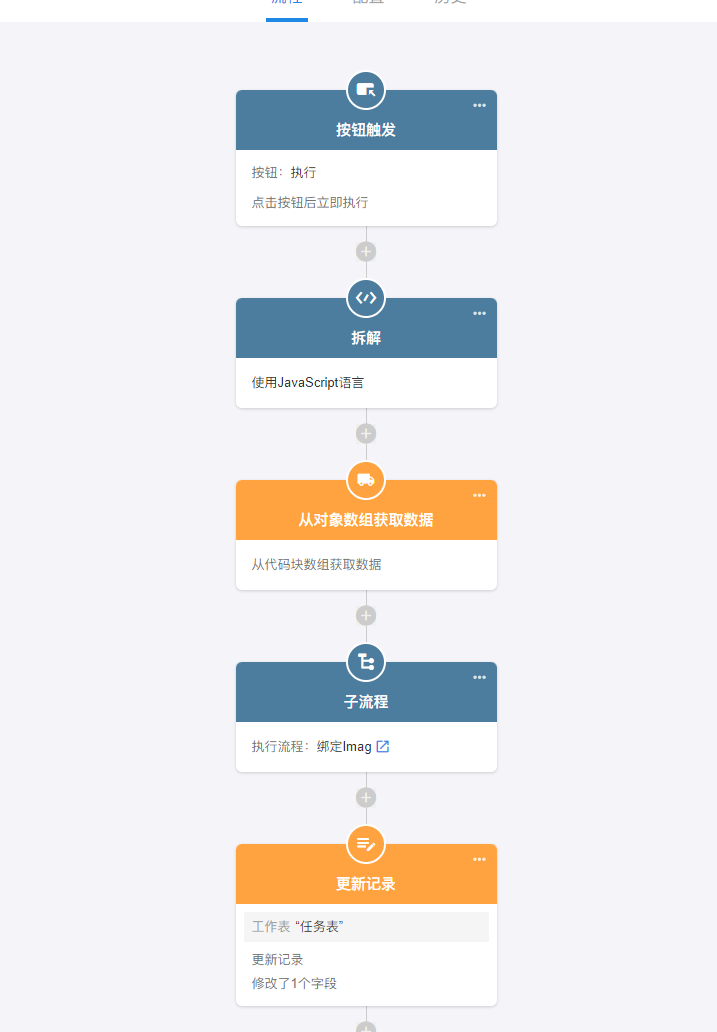Insert a node after 子流程
Viewport: 717px width, 1032px height.
[366, 797]
